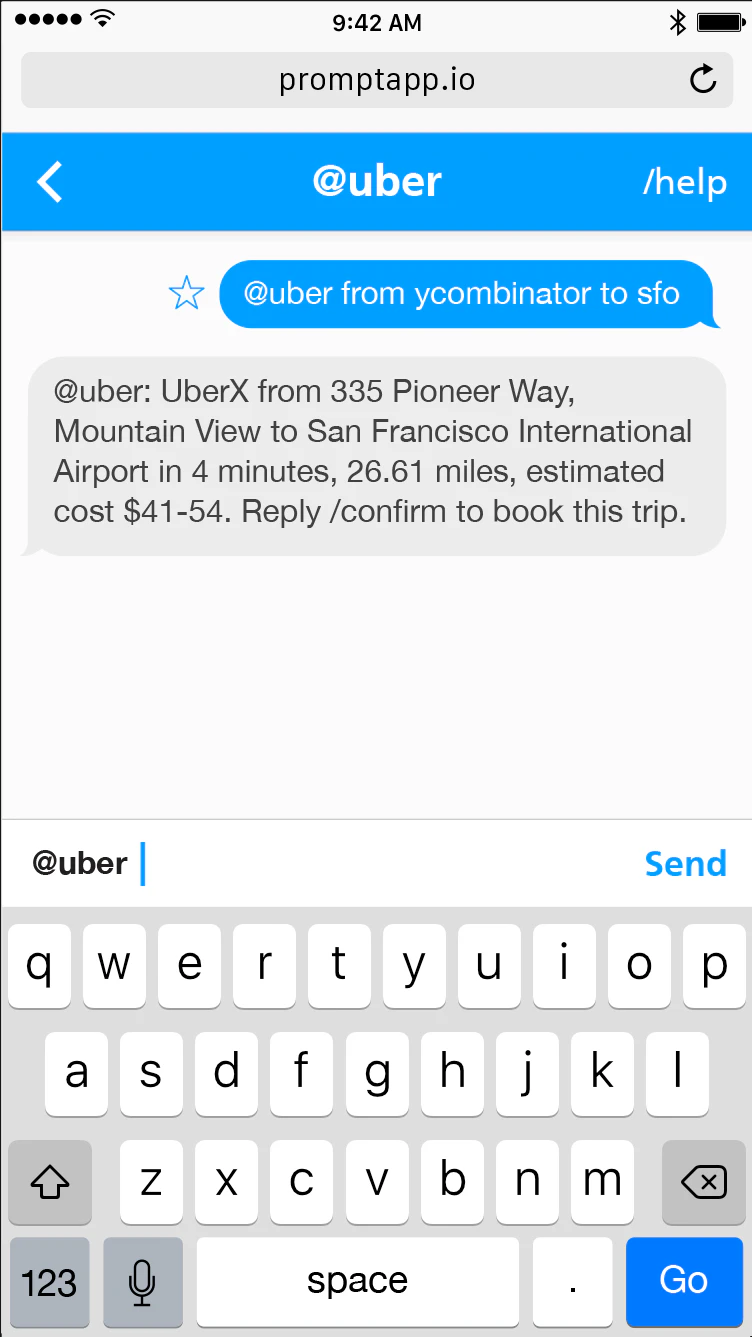Tap the keyboard backspace key
The image size is (752, 1337).
click(703, 1183)
